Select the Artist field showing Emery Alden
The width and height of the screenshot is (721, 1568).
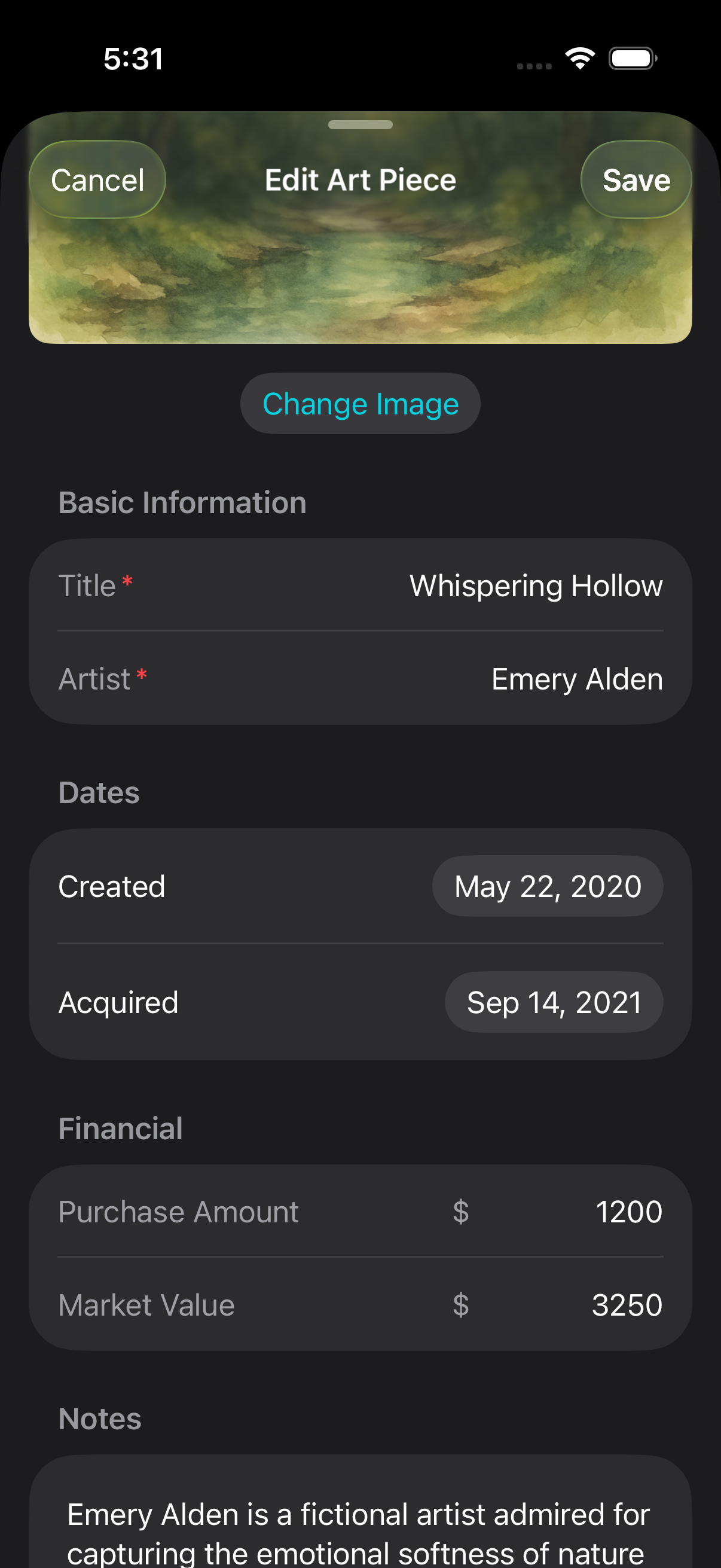coord(576,678)
